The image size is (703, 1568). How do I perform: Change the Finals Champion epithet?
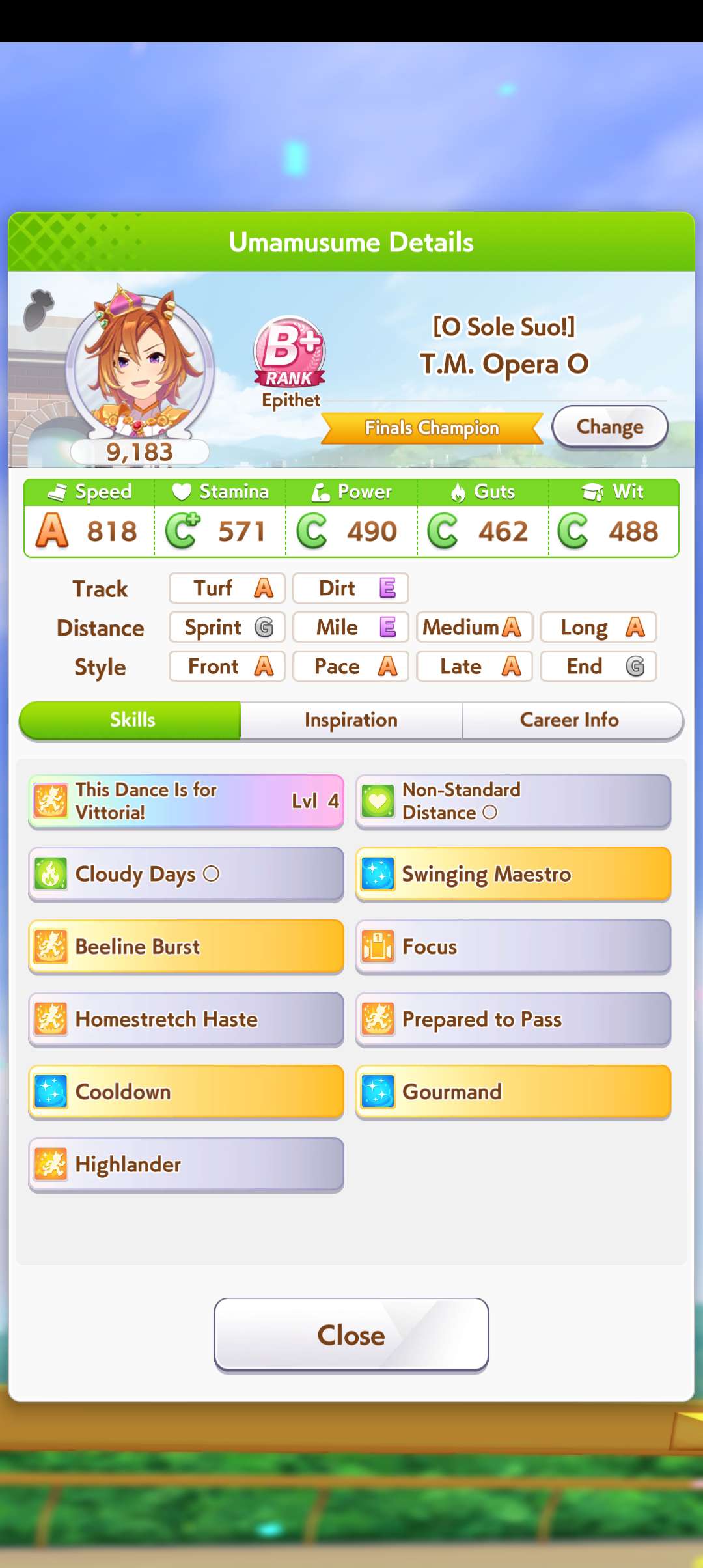pos(609,427)
